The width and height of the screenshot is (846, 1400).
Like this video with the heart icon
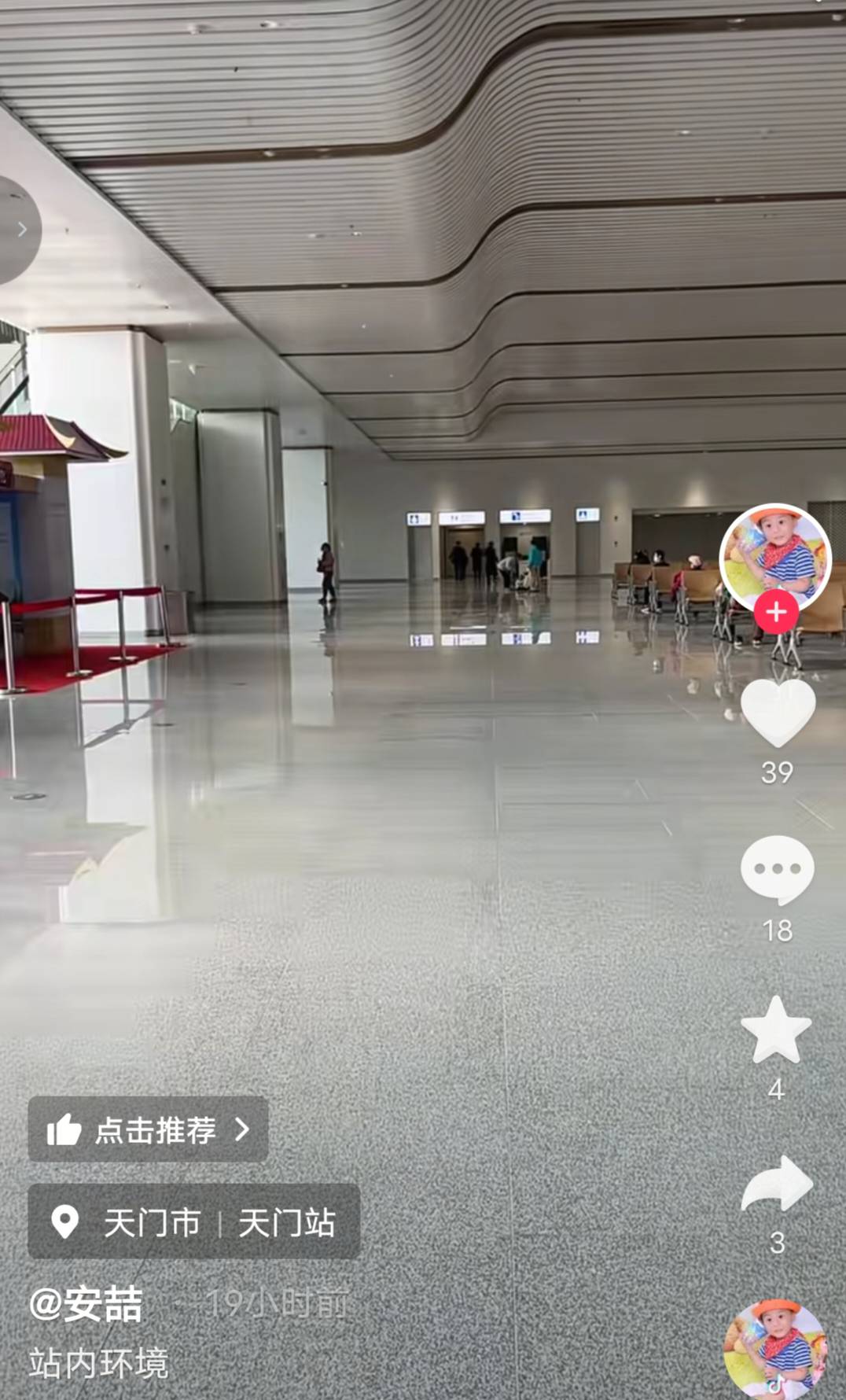pos(777,713)
